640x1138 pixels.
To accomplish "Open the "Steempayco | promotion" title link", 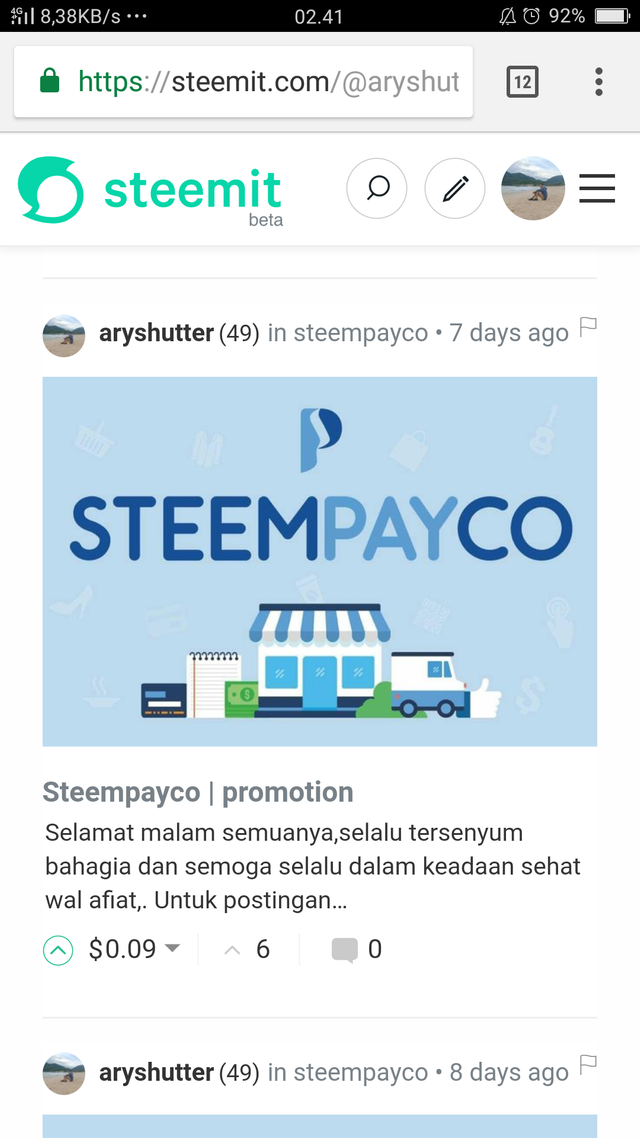I will pos(198,792).
